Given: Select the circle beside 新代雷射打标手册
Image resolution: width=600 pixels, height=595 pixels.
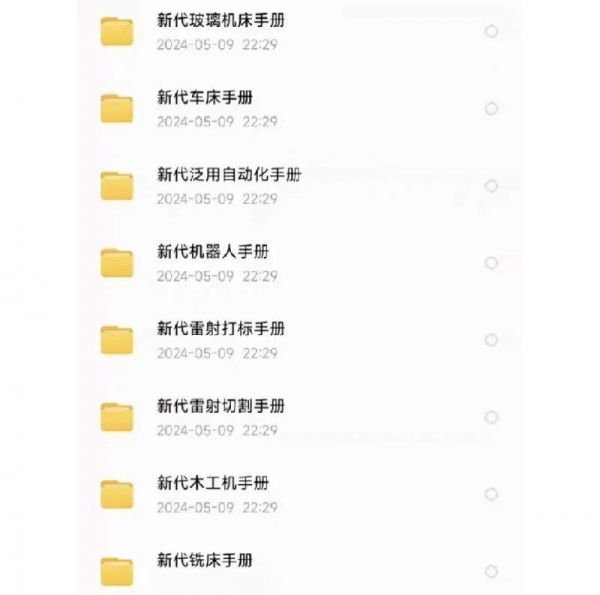Looking at the screenshot, I should [491, 340].
